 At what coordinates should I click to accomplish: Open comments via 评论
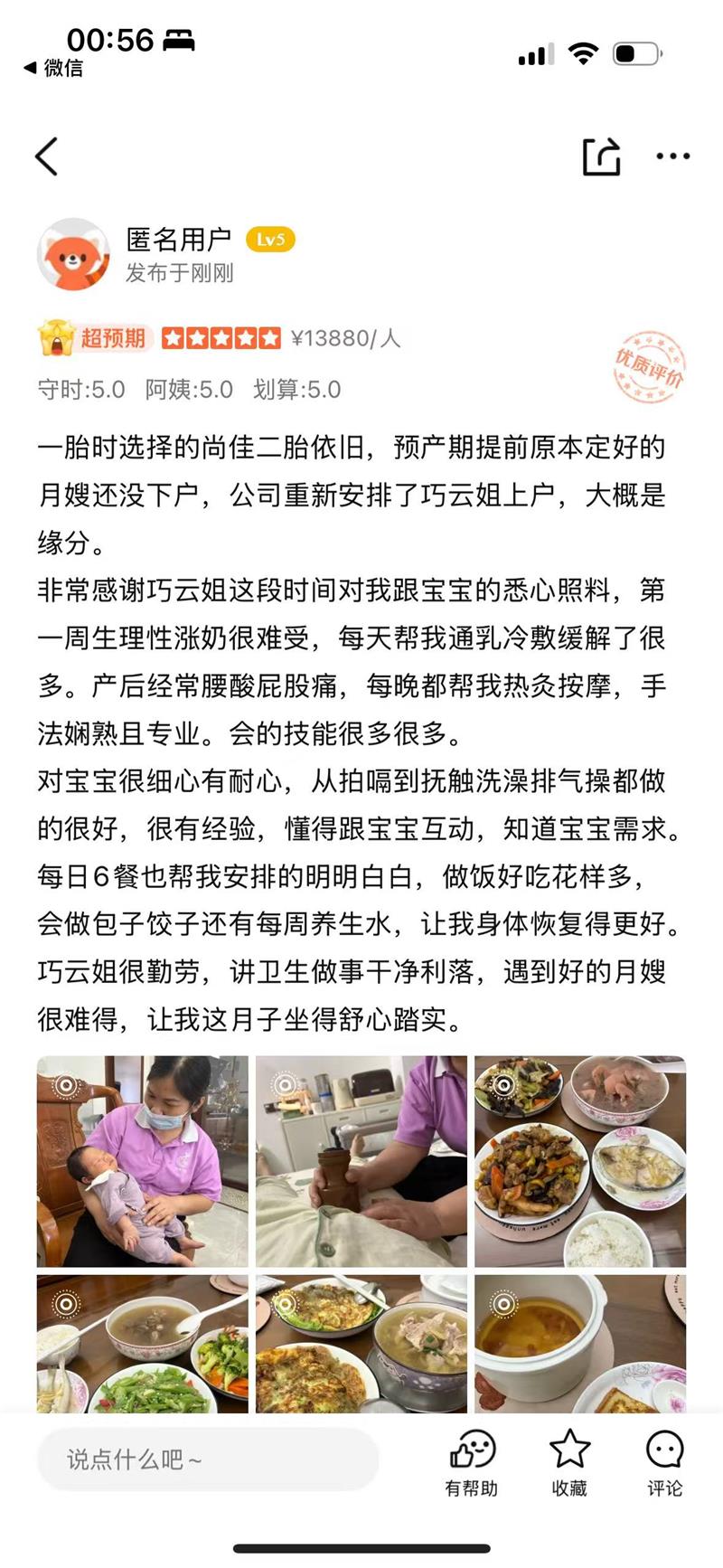[664, 1463]
